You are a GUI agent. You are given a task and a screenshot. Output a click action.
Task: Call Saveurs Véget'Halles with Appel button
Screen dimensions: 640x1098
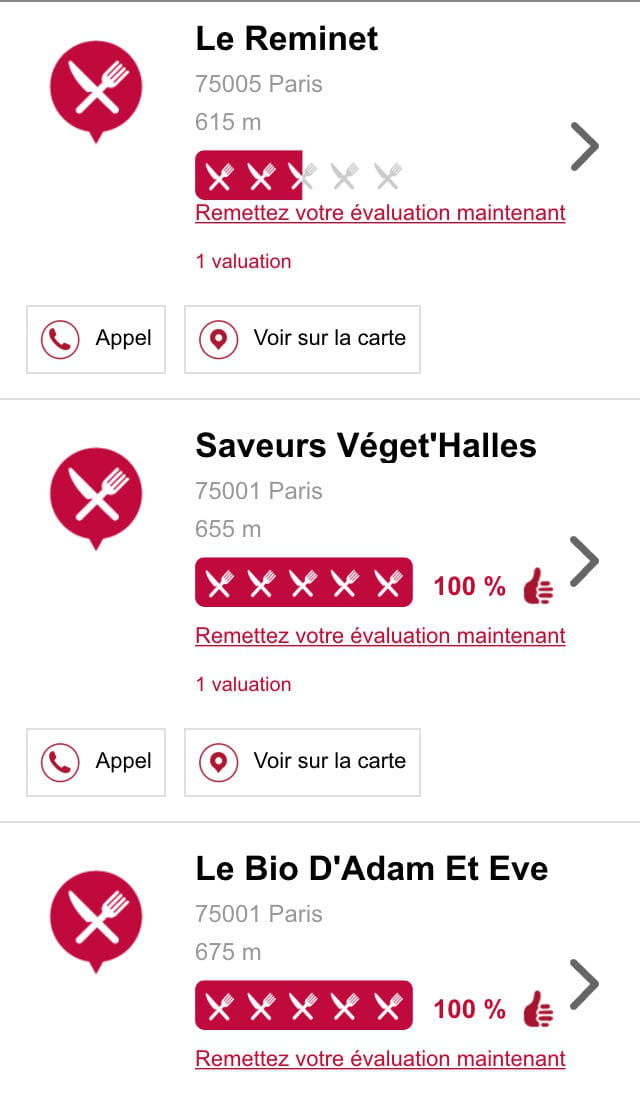(96, 762)
